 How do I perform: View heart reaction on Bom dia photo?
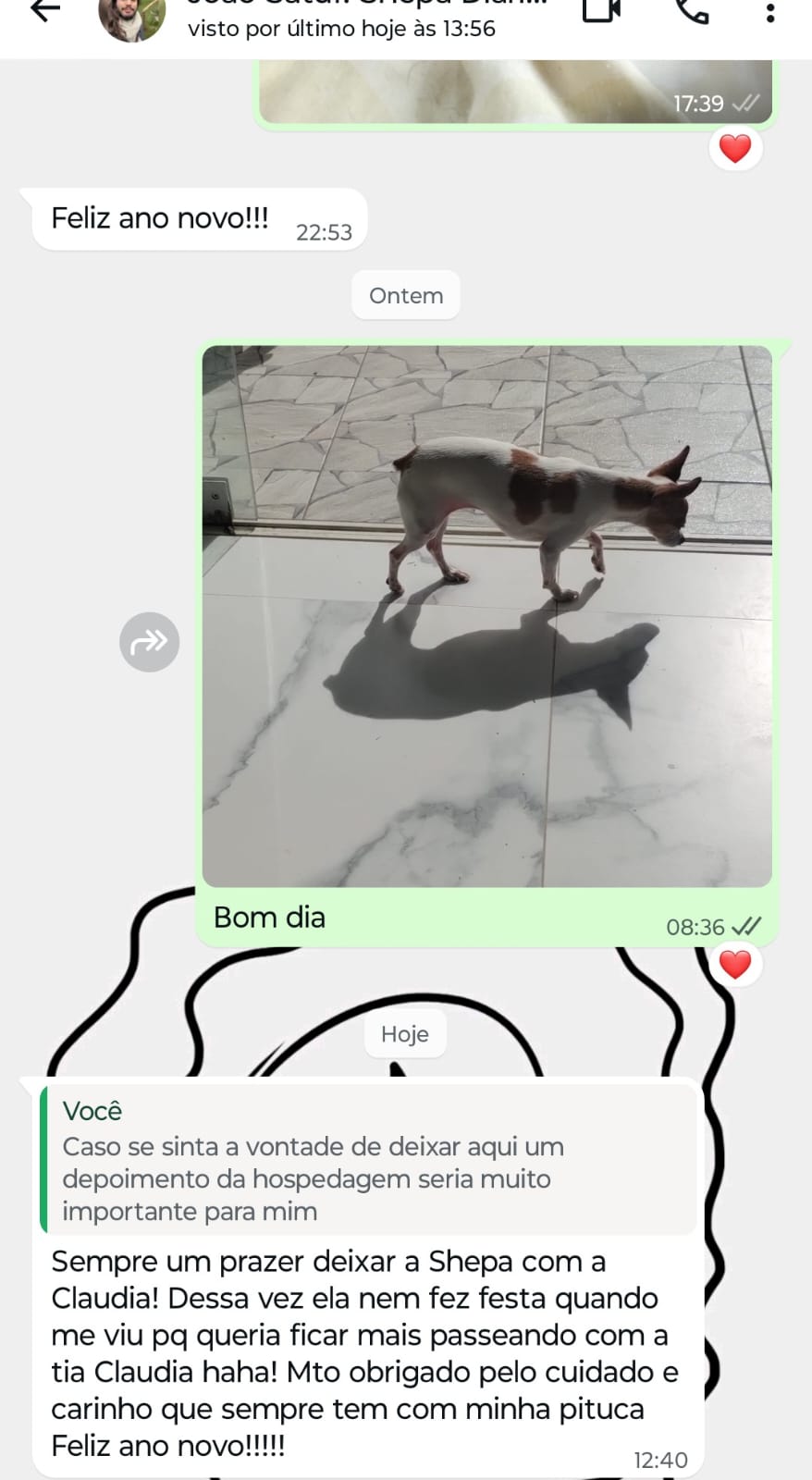(735, 965)
